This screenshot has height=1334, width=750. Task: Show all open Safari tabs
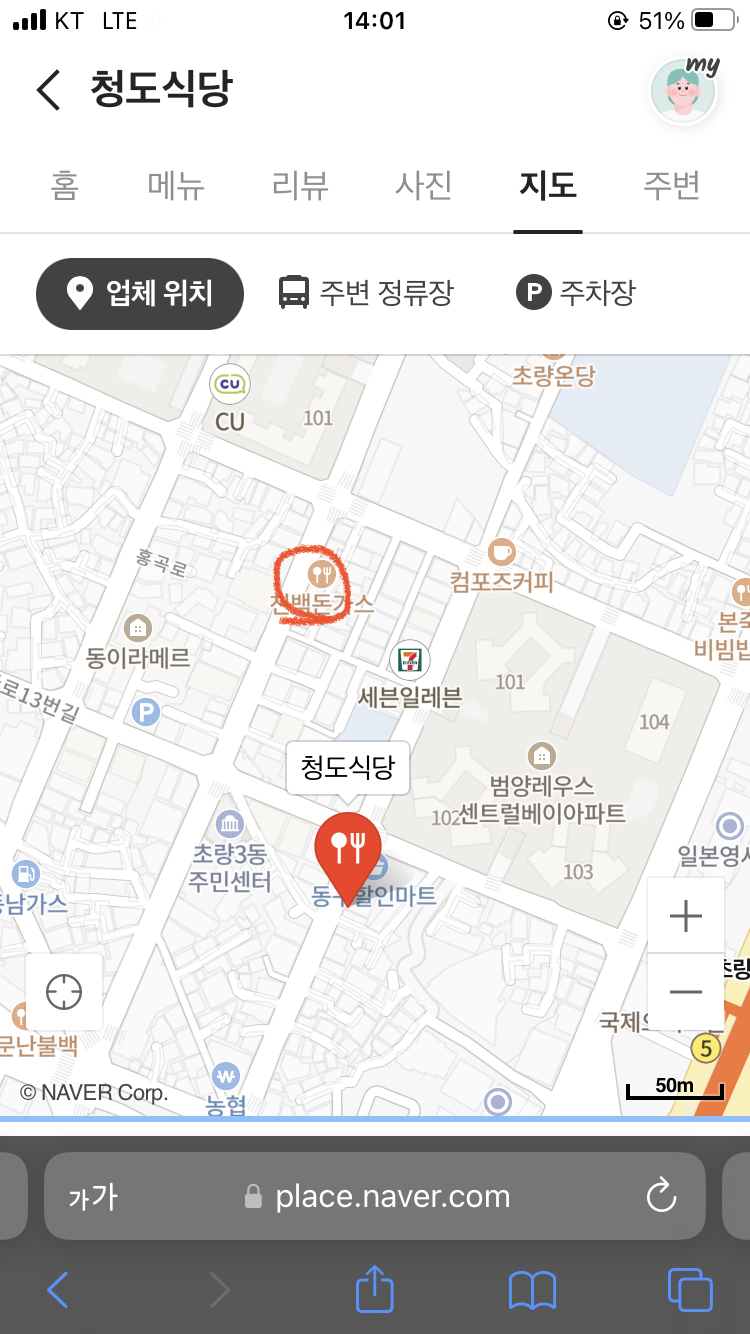[x=690, y=1290]
